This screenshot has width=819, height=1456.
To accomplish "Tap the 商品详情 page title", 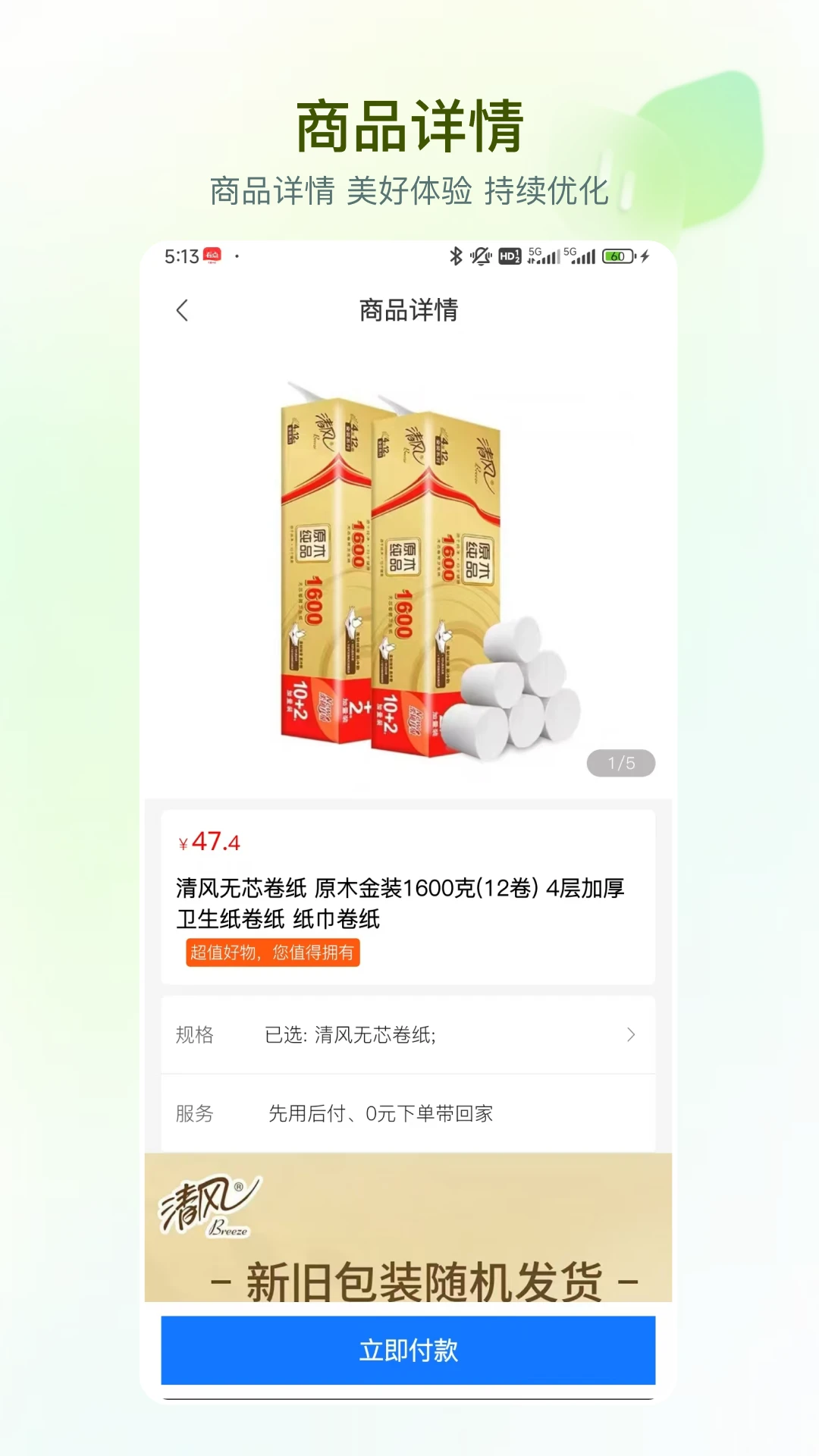I will [x=409, y=311].
